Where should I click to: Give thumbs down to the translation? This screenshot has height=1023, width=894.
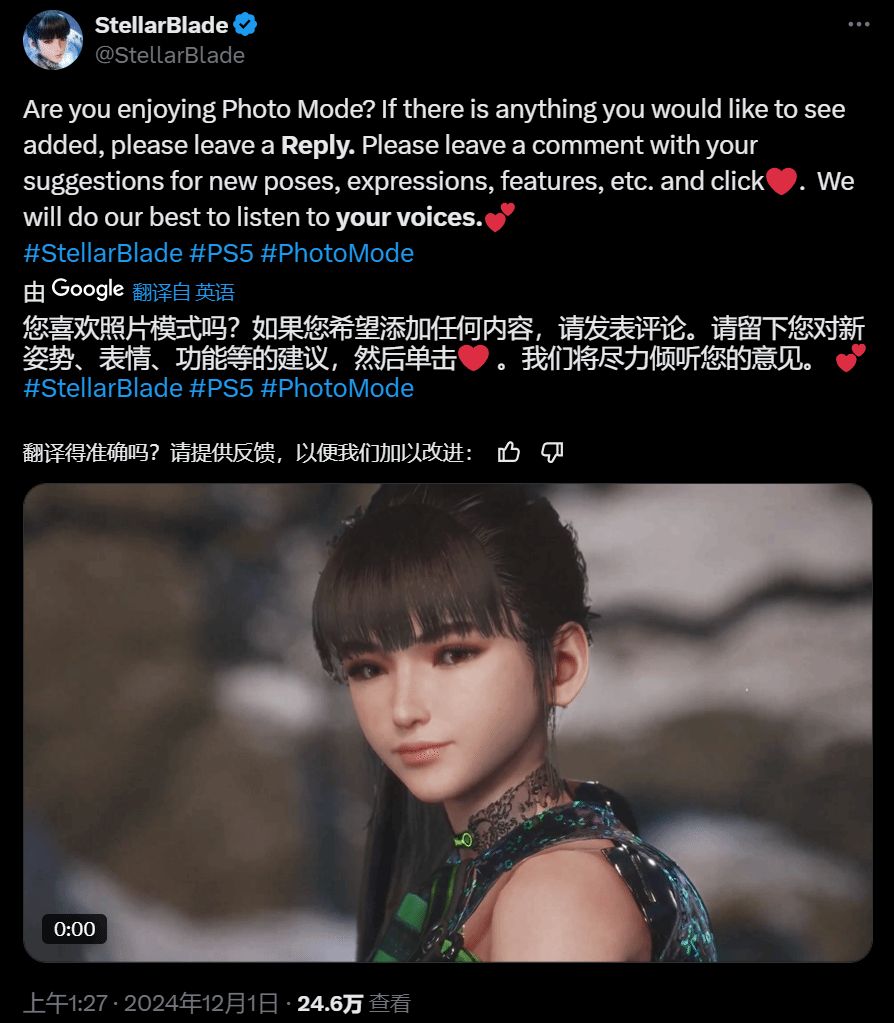(552, 453)
